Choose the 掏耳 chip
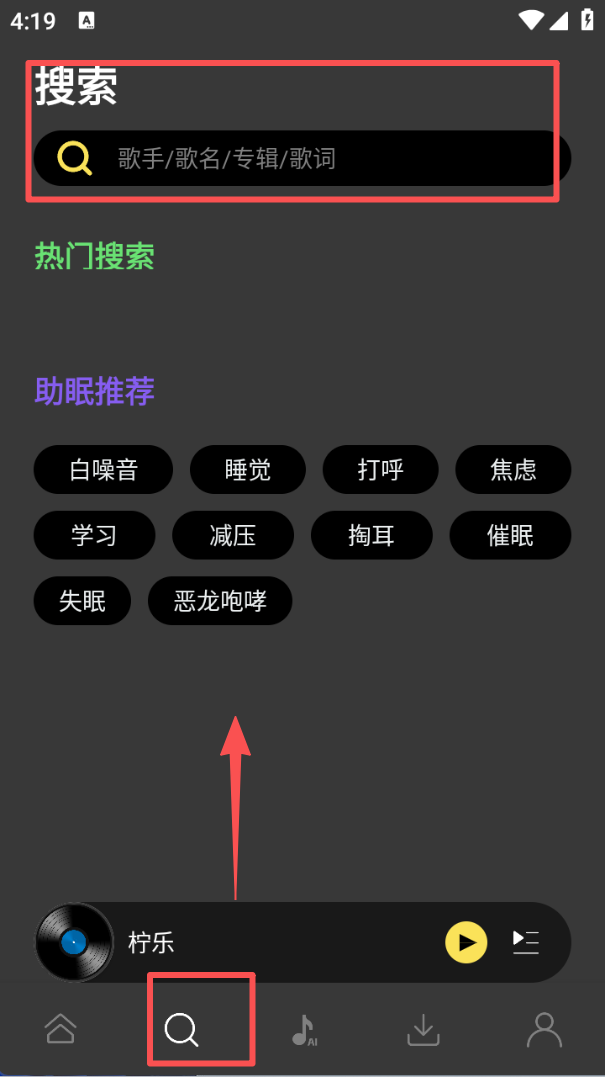605x1077 pixels. [371, 536]
